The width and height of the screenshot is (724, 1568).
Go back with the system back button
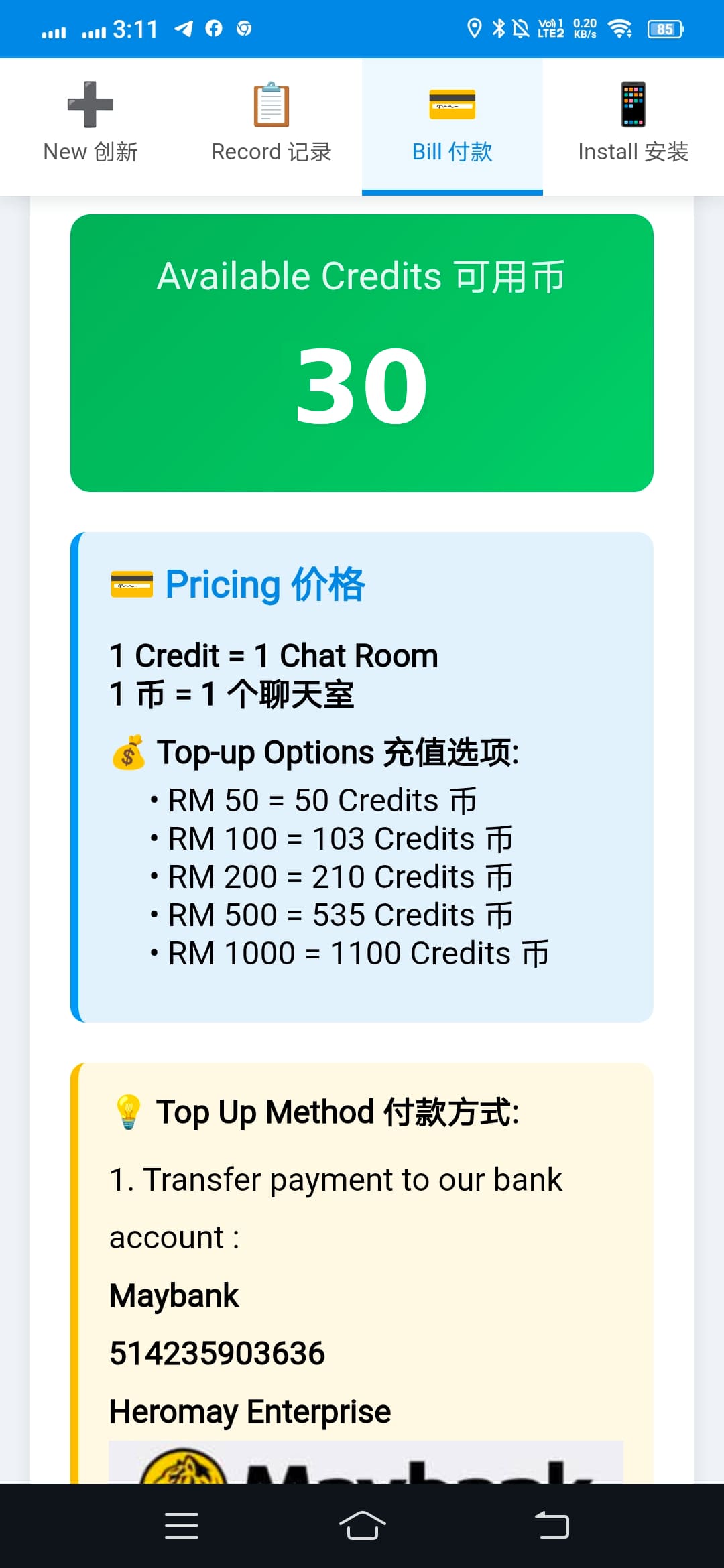point(552,1526)
